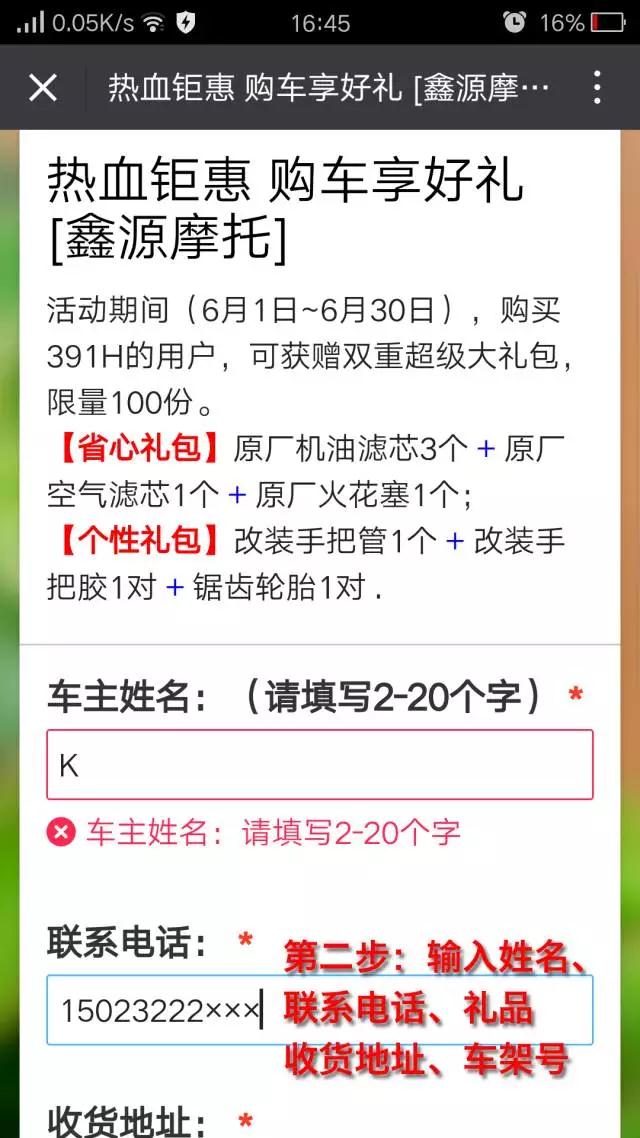This screenshot has width=640, height=1138.
Task: Close the web page with the X
Action: click(42, 88)
